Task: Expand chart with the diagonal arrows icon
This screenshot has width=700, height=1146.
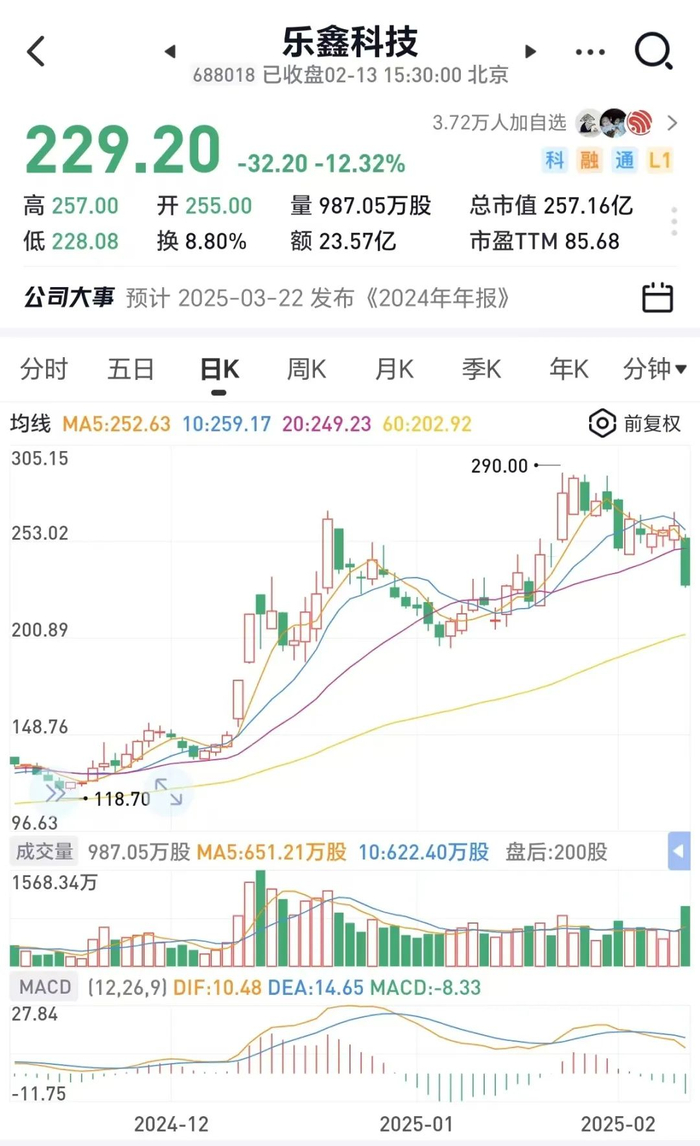Action: click(x=168, y=793)
